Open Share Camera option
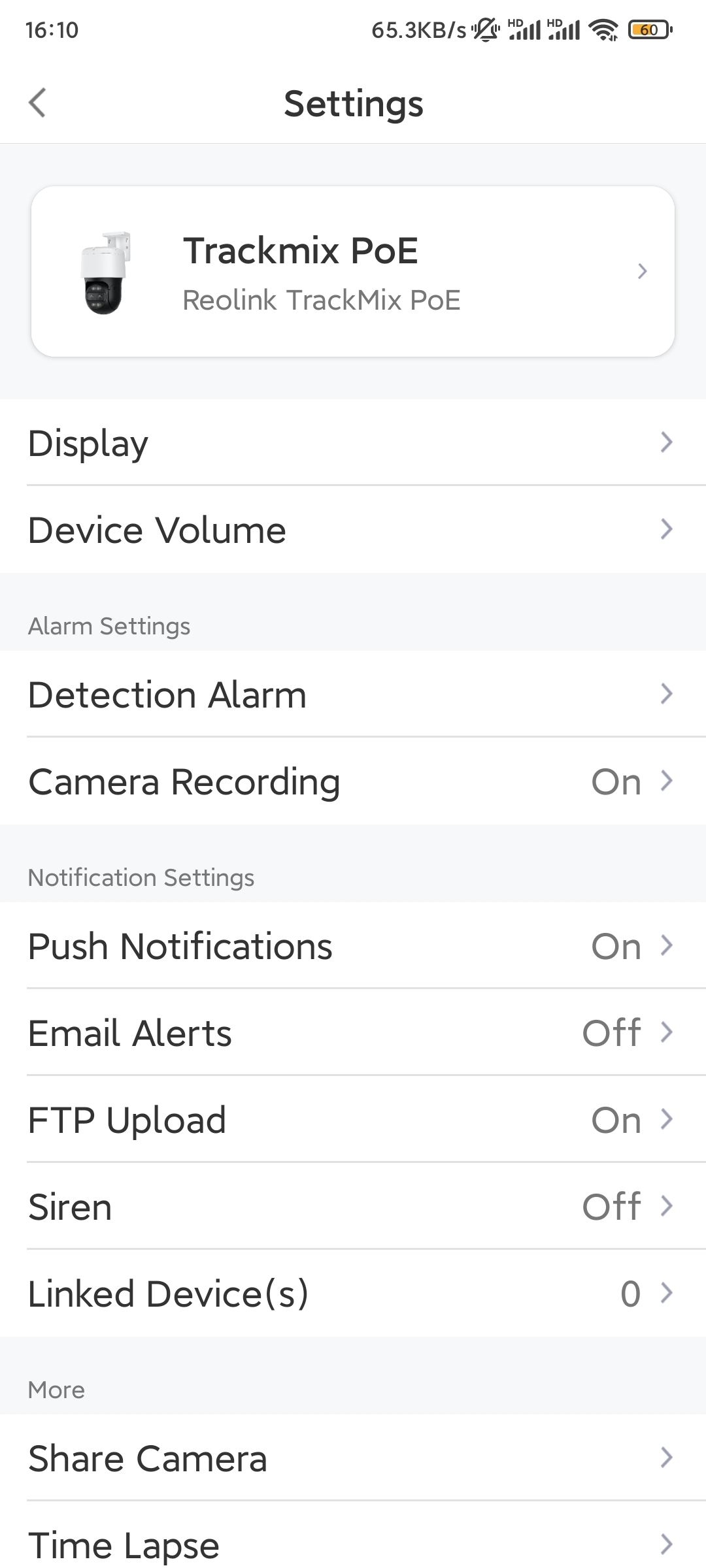This screenshot has height=1568, width=706. click(x=353, y=1458)
